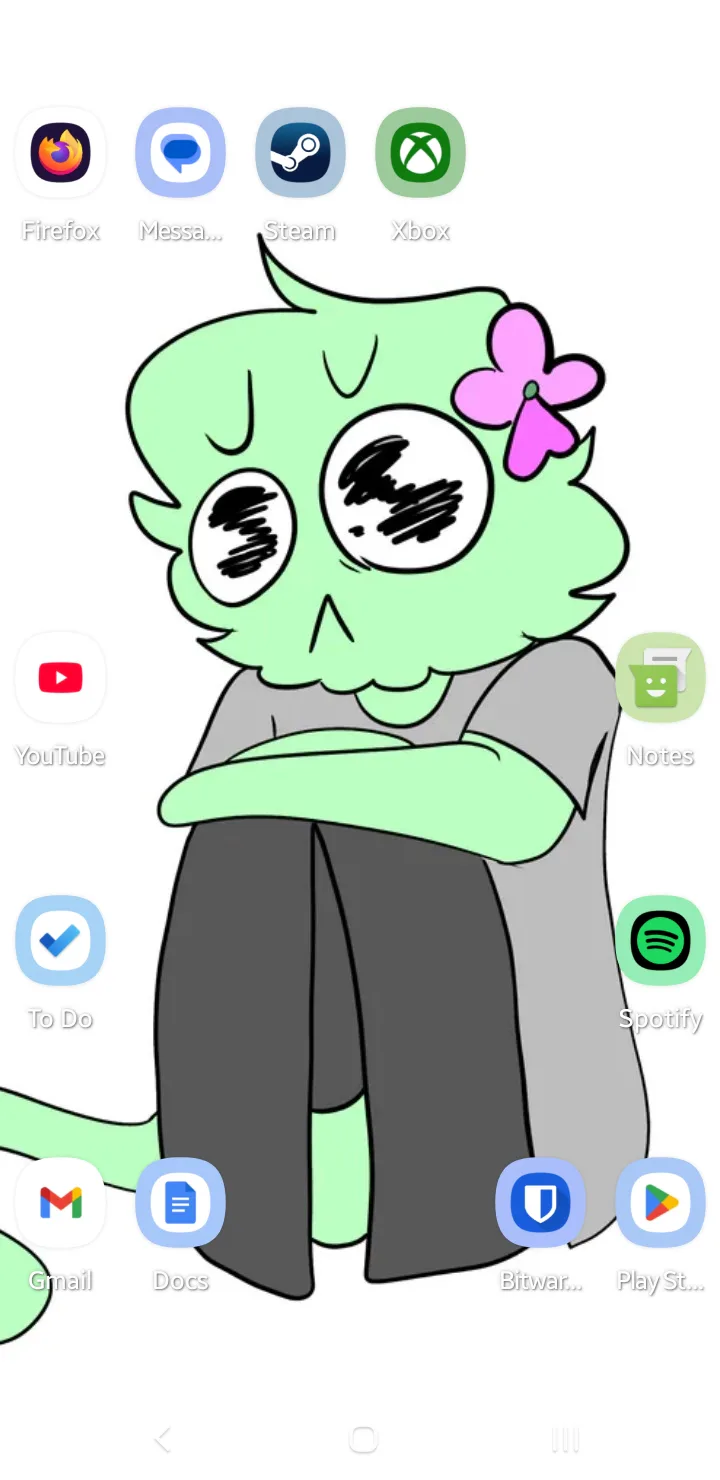Open the Bitwarden password manager
This screenshot has height=1480, width=720.
[x=540, y=1203]
